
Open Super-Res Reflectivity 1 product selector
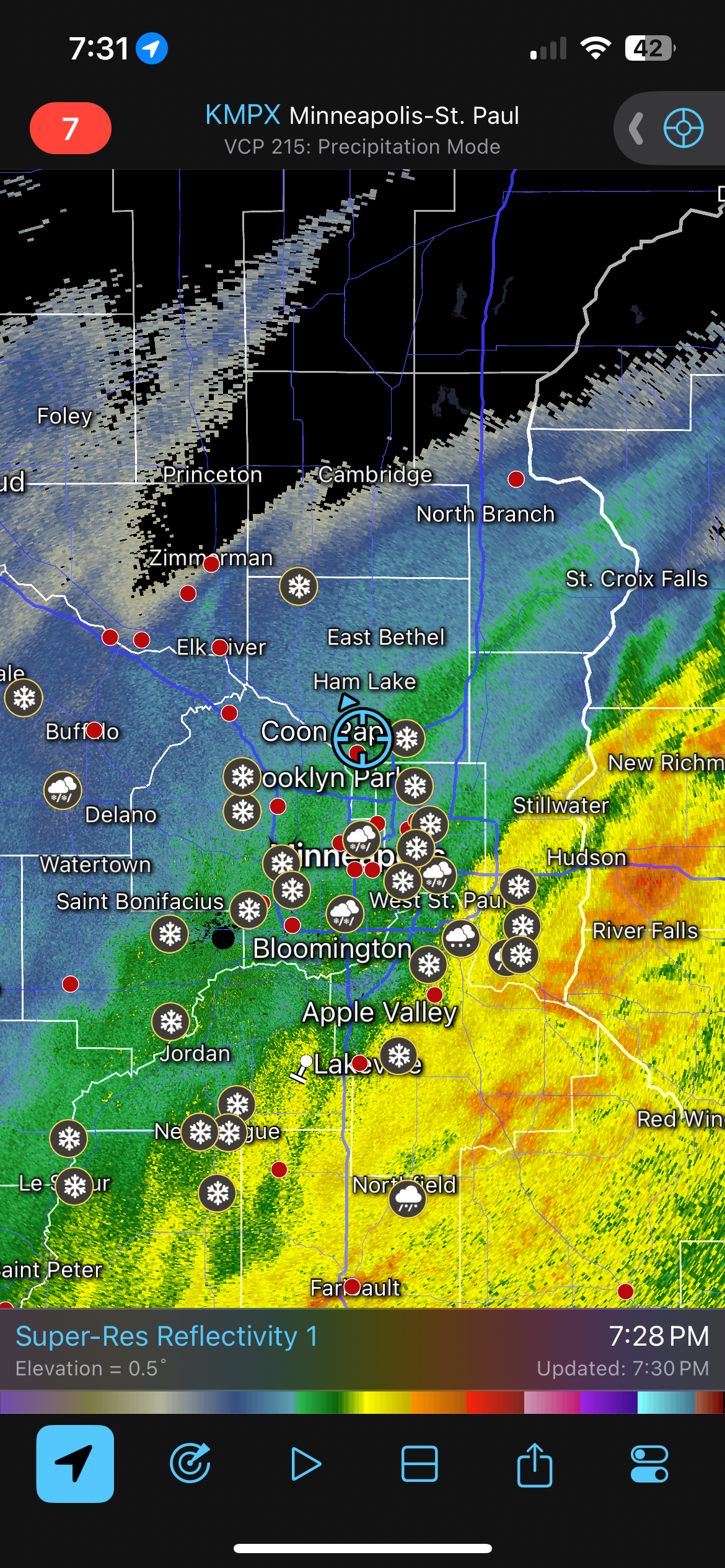[x=167, y=1336]
